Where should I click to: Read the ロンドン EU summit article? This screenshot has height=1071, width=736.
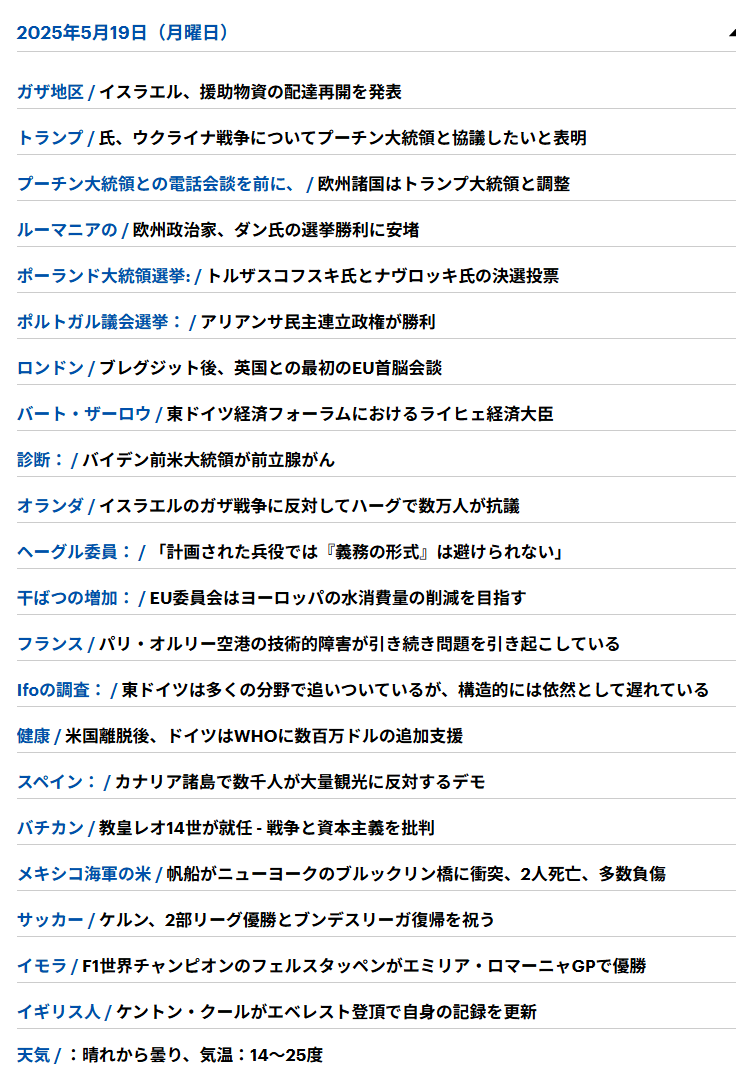(229, 368)
